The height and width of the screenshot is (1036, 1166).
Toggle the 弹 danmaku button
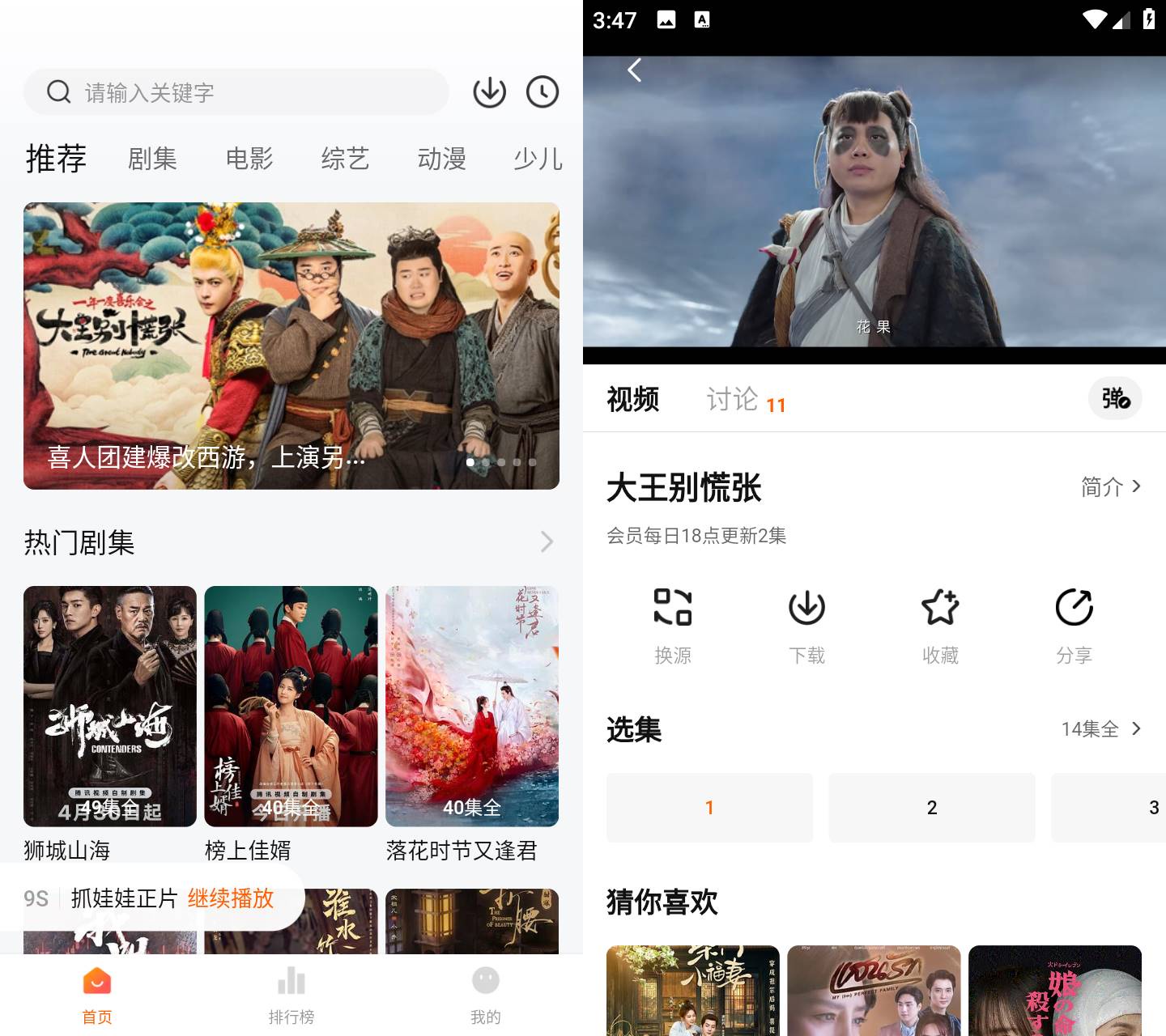tap(1115, 398)
